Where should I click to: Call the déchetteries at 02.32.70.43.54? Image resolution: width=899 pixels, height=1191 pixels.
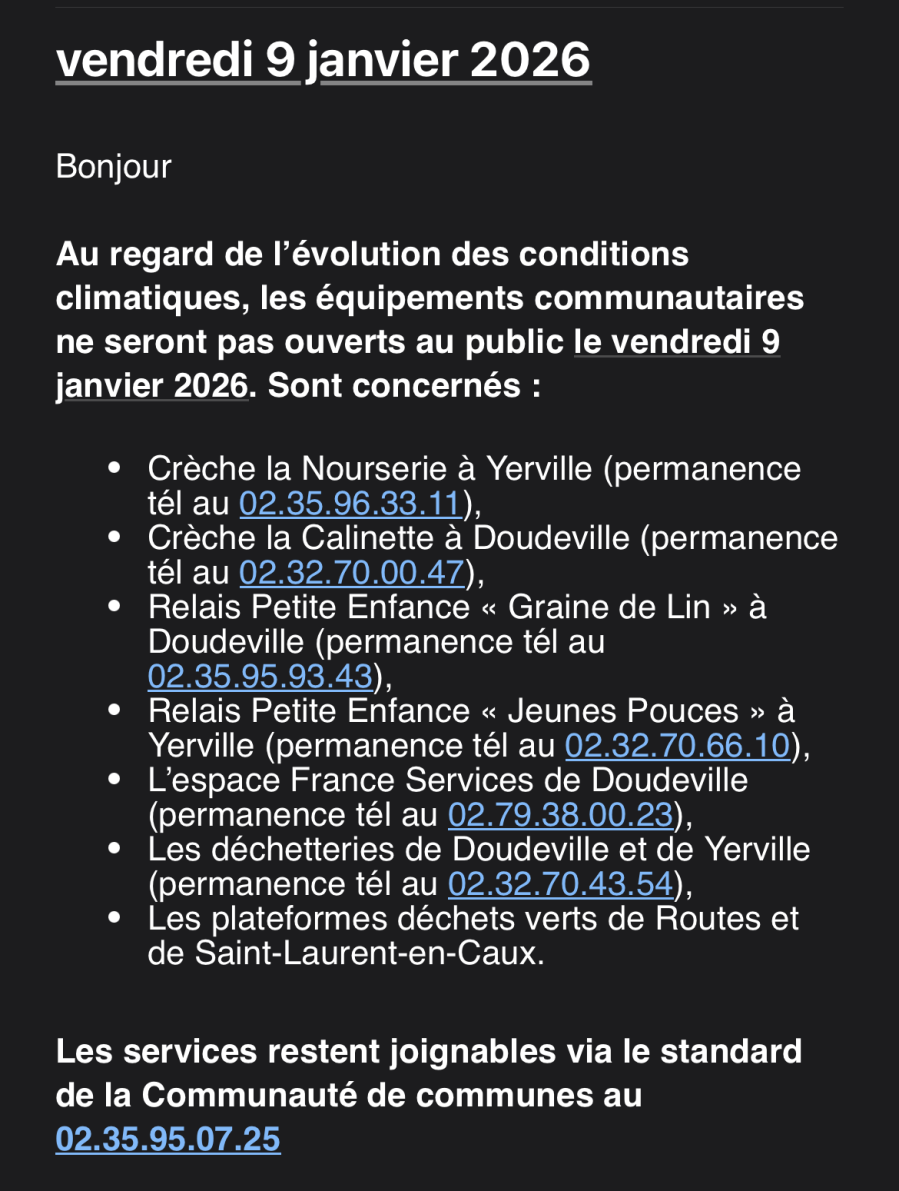[x=560, y=884]
